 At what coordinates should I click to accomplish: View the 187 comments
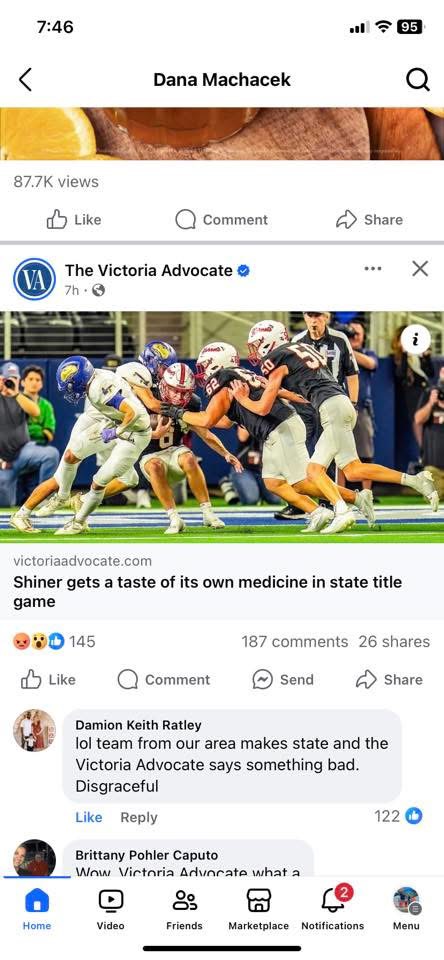295,642
